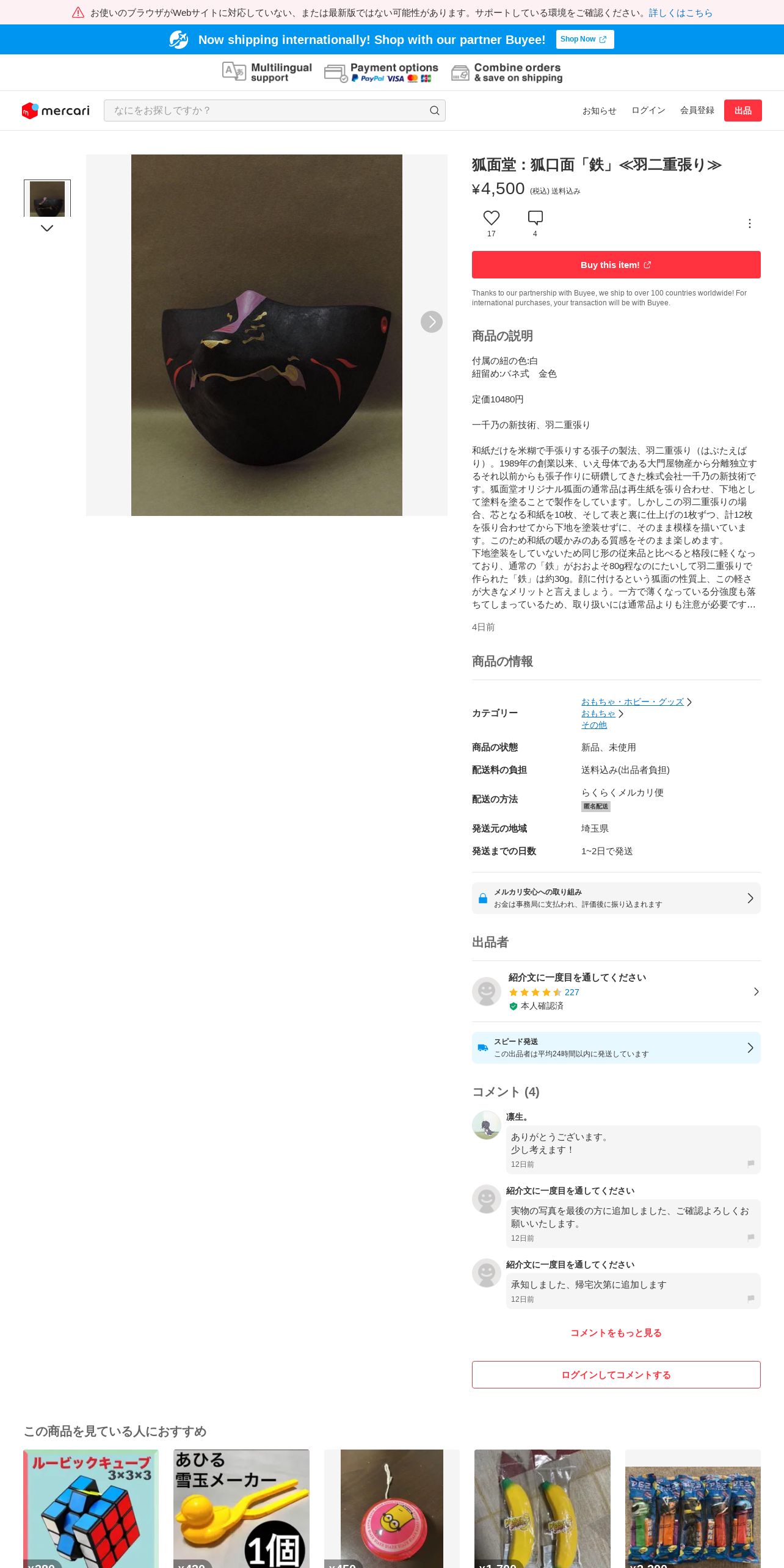Open the three-dot overflow menu
Image resolution: width=784 pixels, height=1568 pixels.
click(x=749, y=223)
